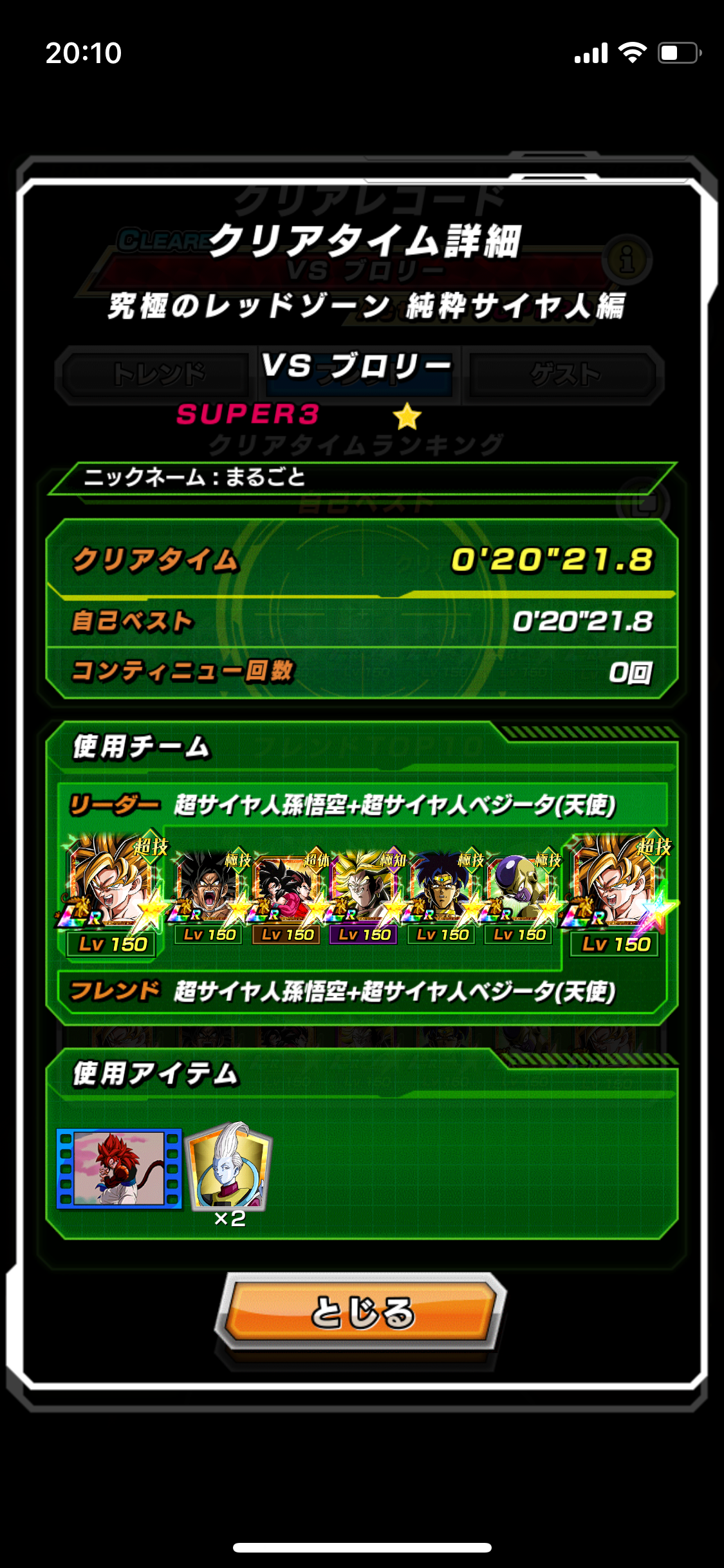Close the dialog with the とじる button

coord(361,1311)
